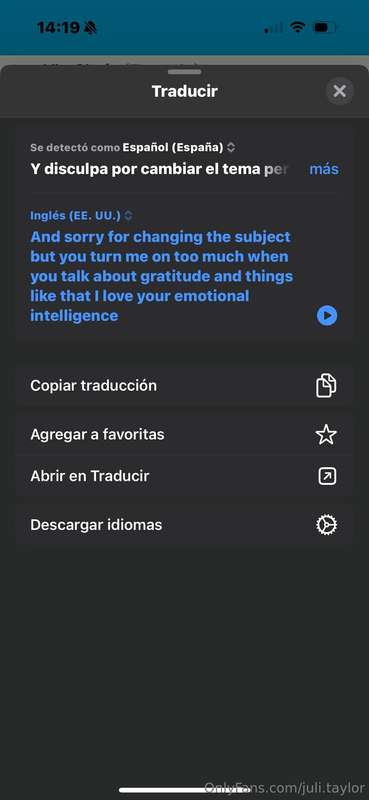The width and height of the screenshot is (369, 800).
Task: Play the English translation audio
Action: [x=327, y=315]
